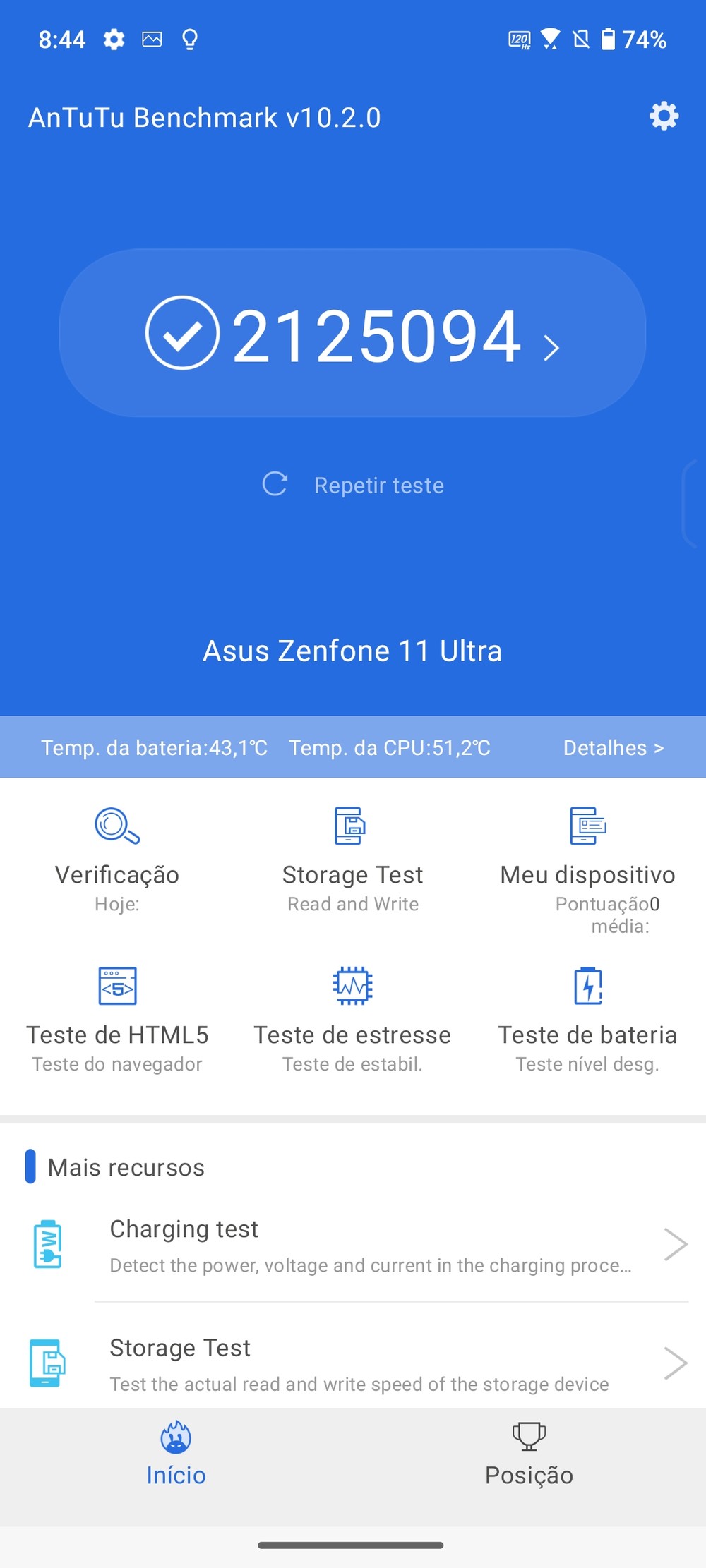
Task: Open the settings gear icon
Action: pos(664,116)
